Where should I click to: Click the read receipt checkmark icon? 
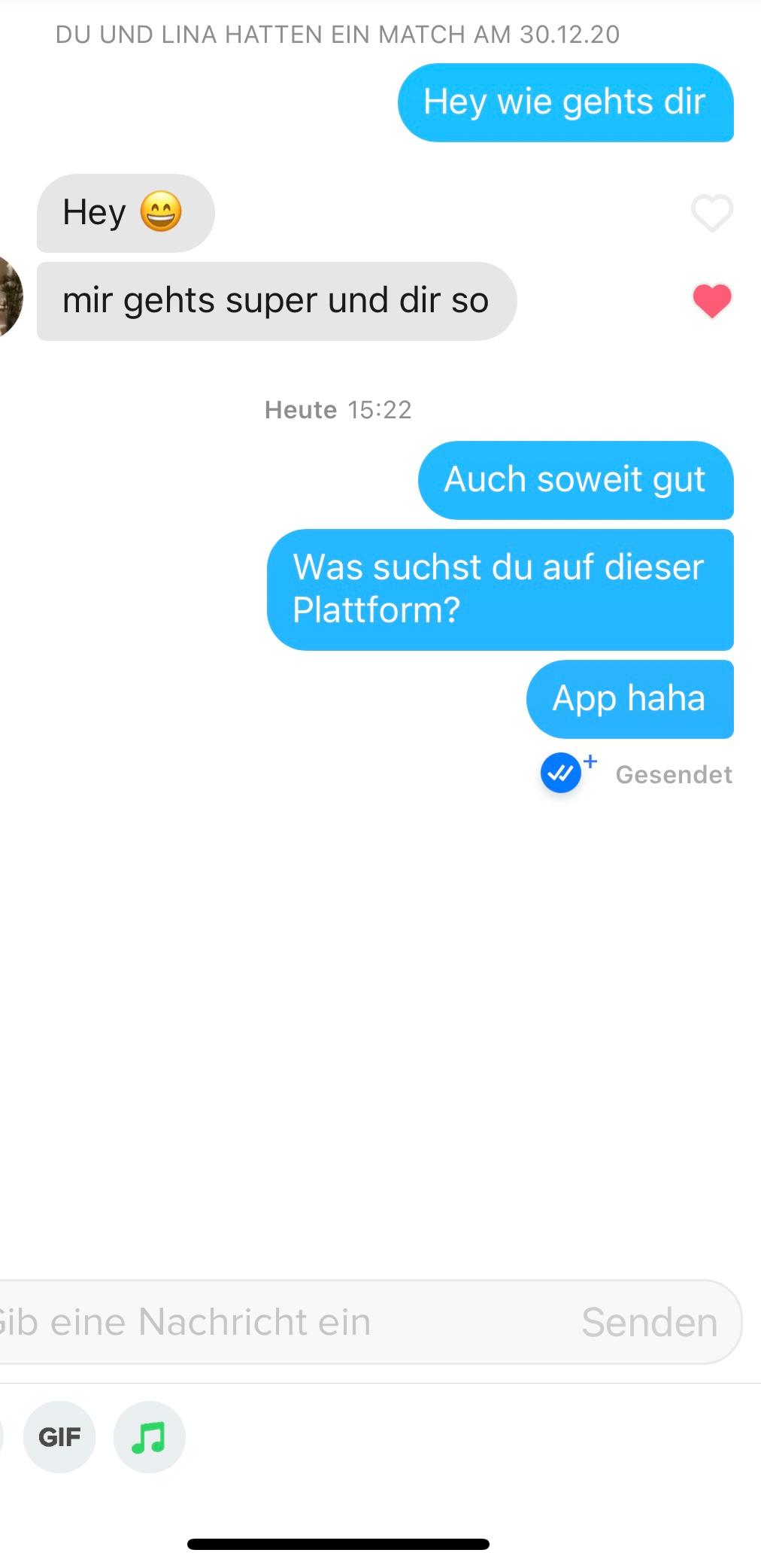coord(559,773)
